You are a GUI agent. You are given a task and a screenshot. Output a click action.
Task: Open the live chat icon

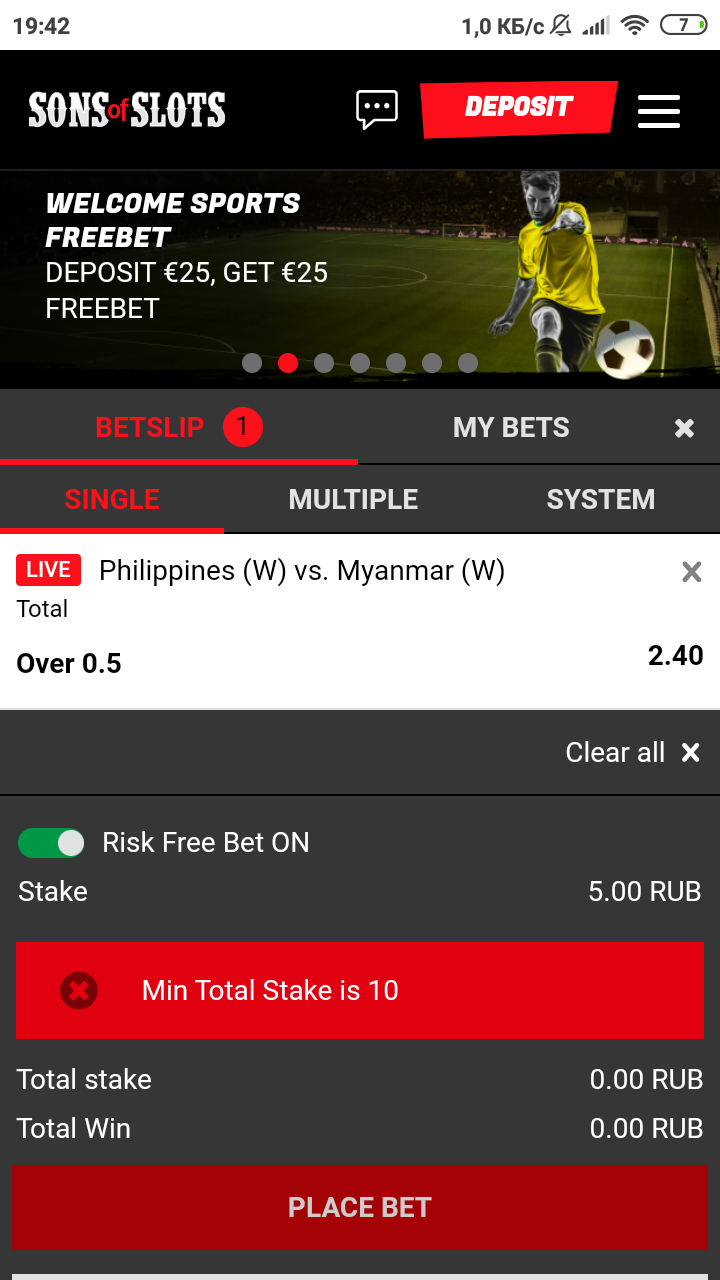click(377, 109)
